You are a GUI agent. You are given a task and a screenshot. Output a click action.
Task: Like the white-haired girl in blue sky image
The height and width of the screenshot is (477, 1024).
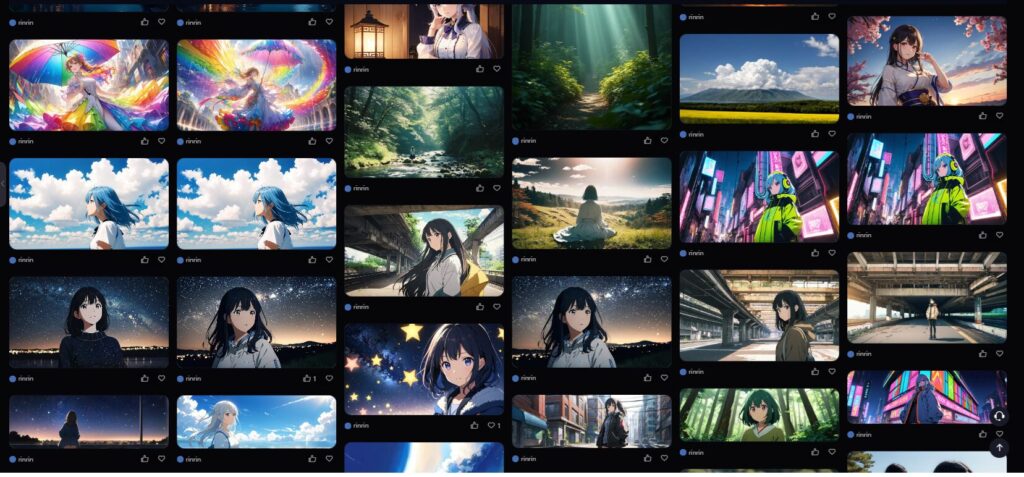(x=312, y=458)
